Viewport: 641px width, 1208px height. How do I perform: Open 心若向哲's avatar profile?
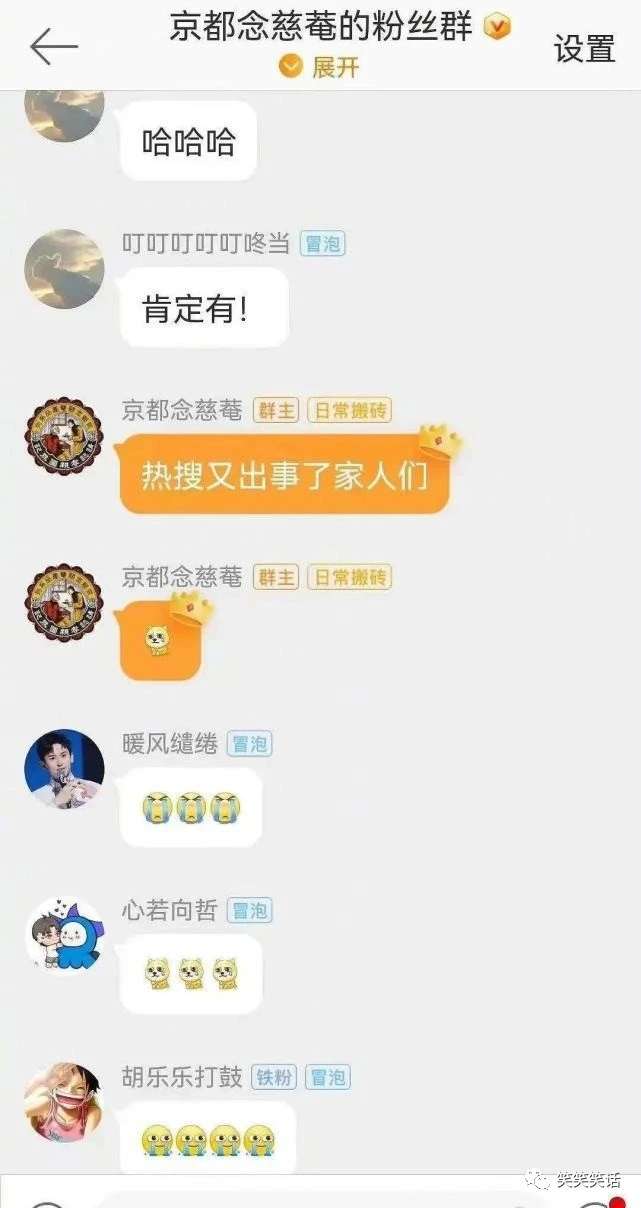tap(64, 935)
